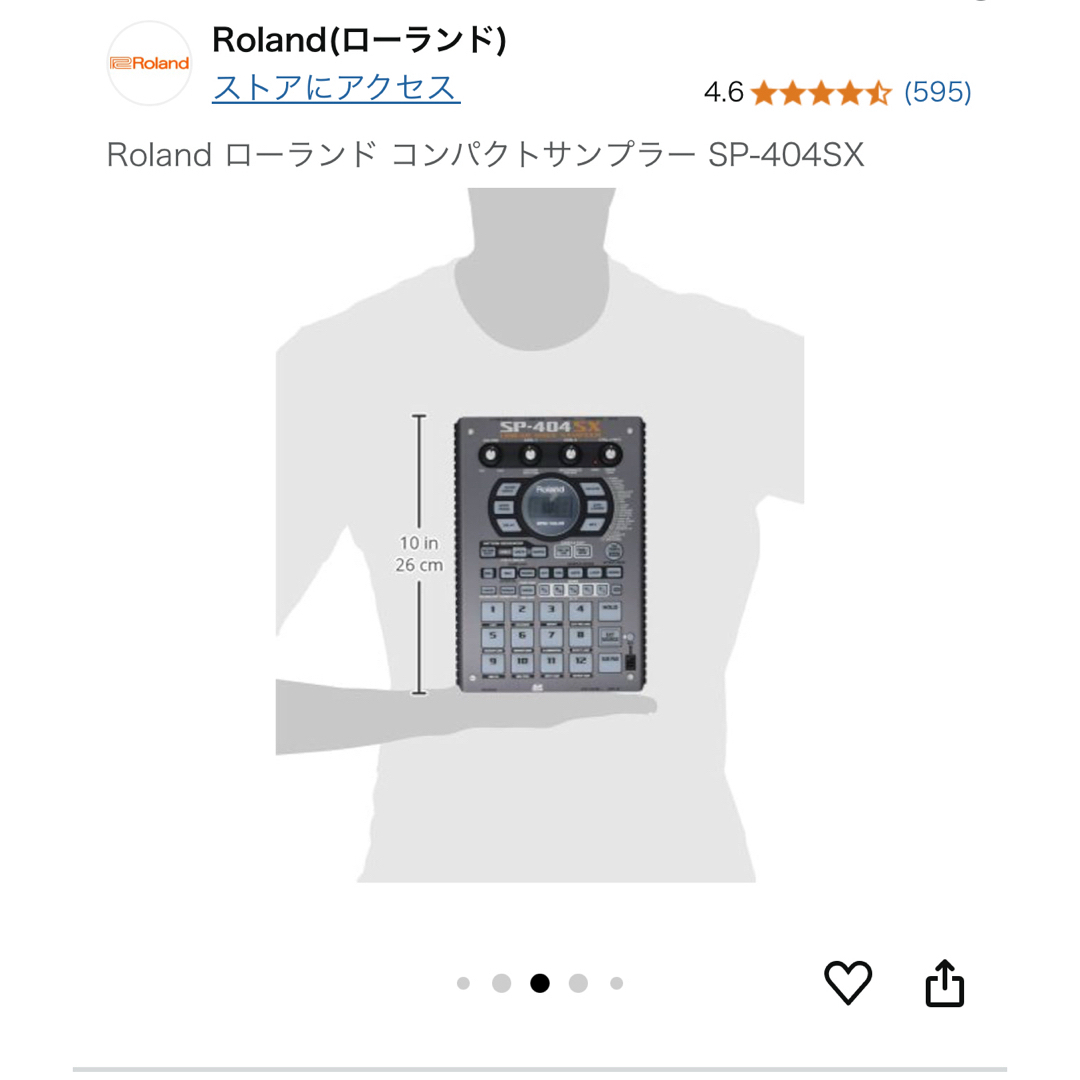Open the ストアにアクセス store link

336,88
